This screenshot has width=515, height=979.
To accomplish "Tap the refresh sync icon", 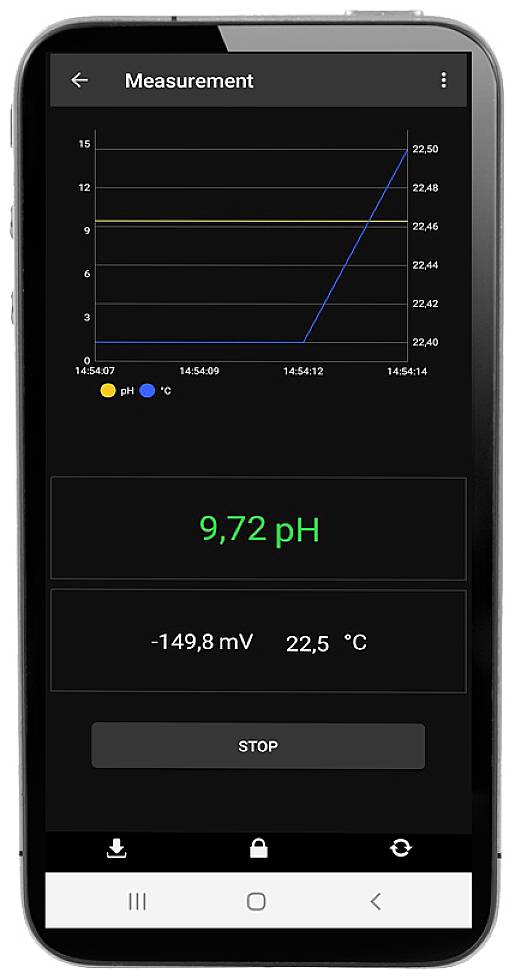I will click(401, 848).
